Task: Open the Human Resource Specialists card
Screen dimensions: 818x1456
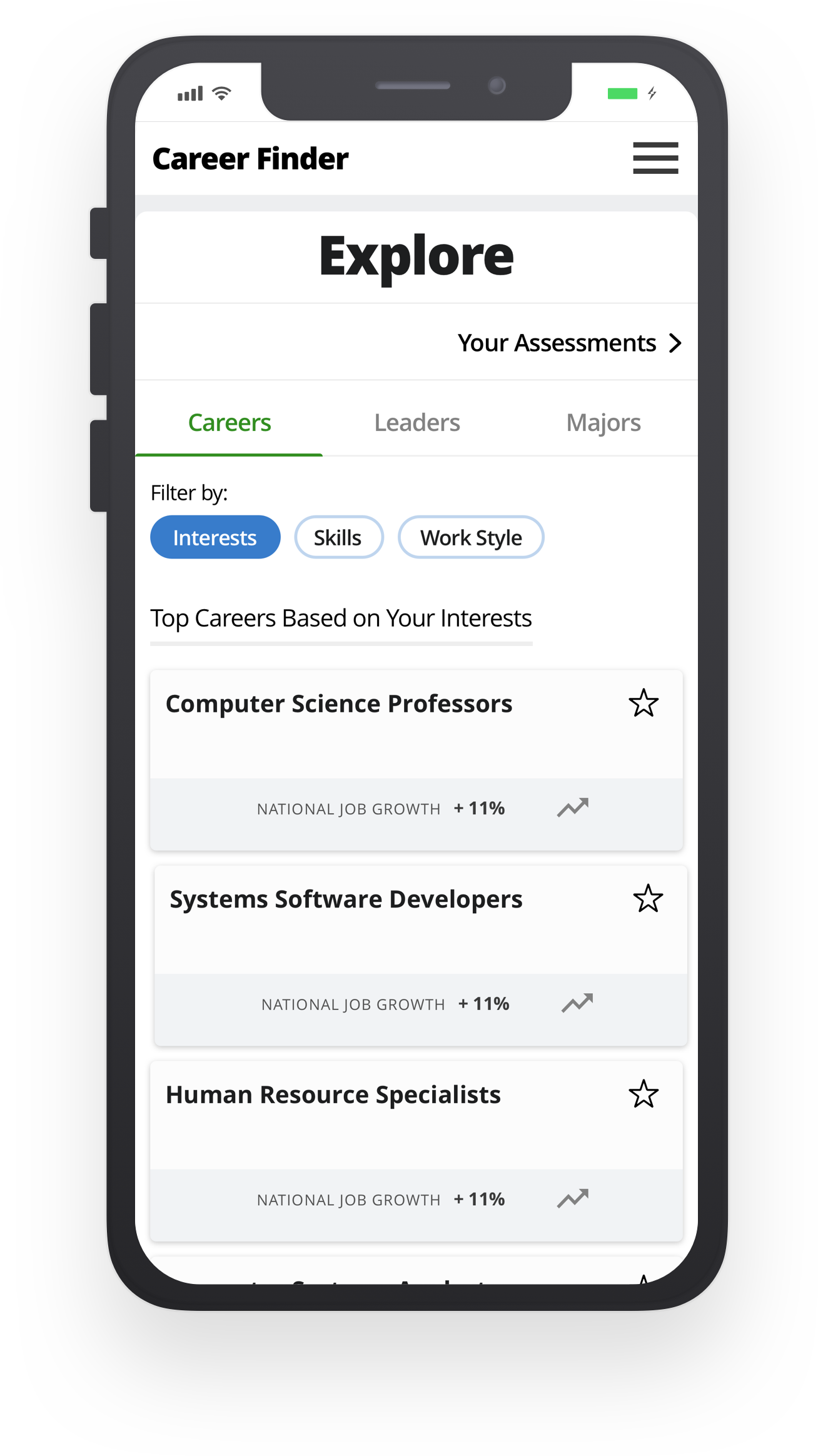Action: (x=417, y=1151)
